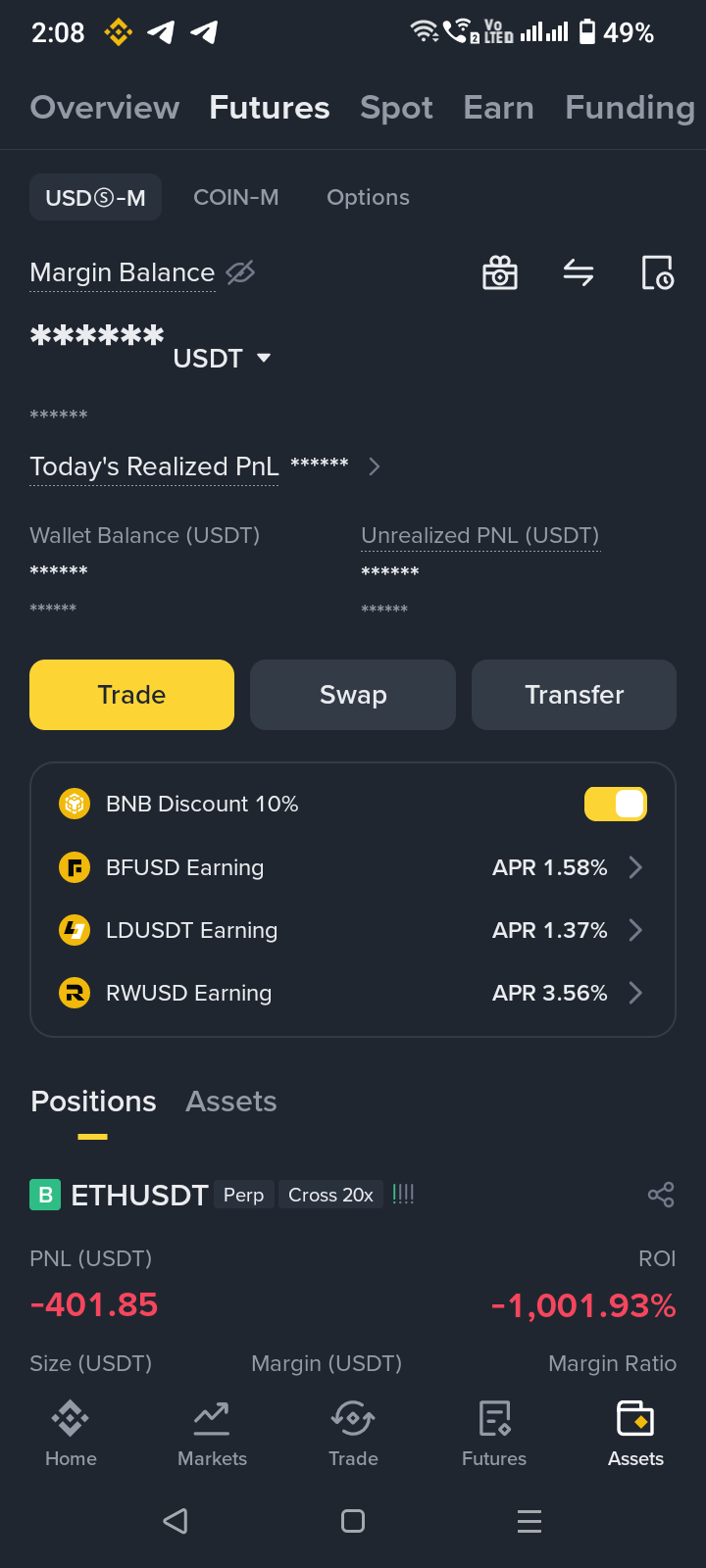706x1568 pixels.
Task: Tap the yellow Trade button
Action: coord(131,695)
